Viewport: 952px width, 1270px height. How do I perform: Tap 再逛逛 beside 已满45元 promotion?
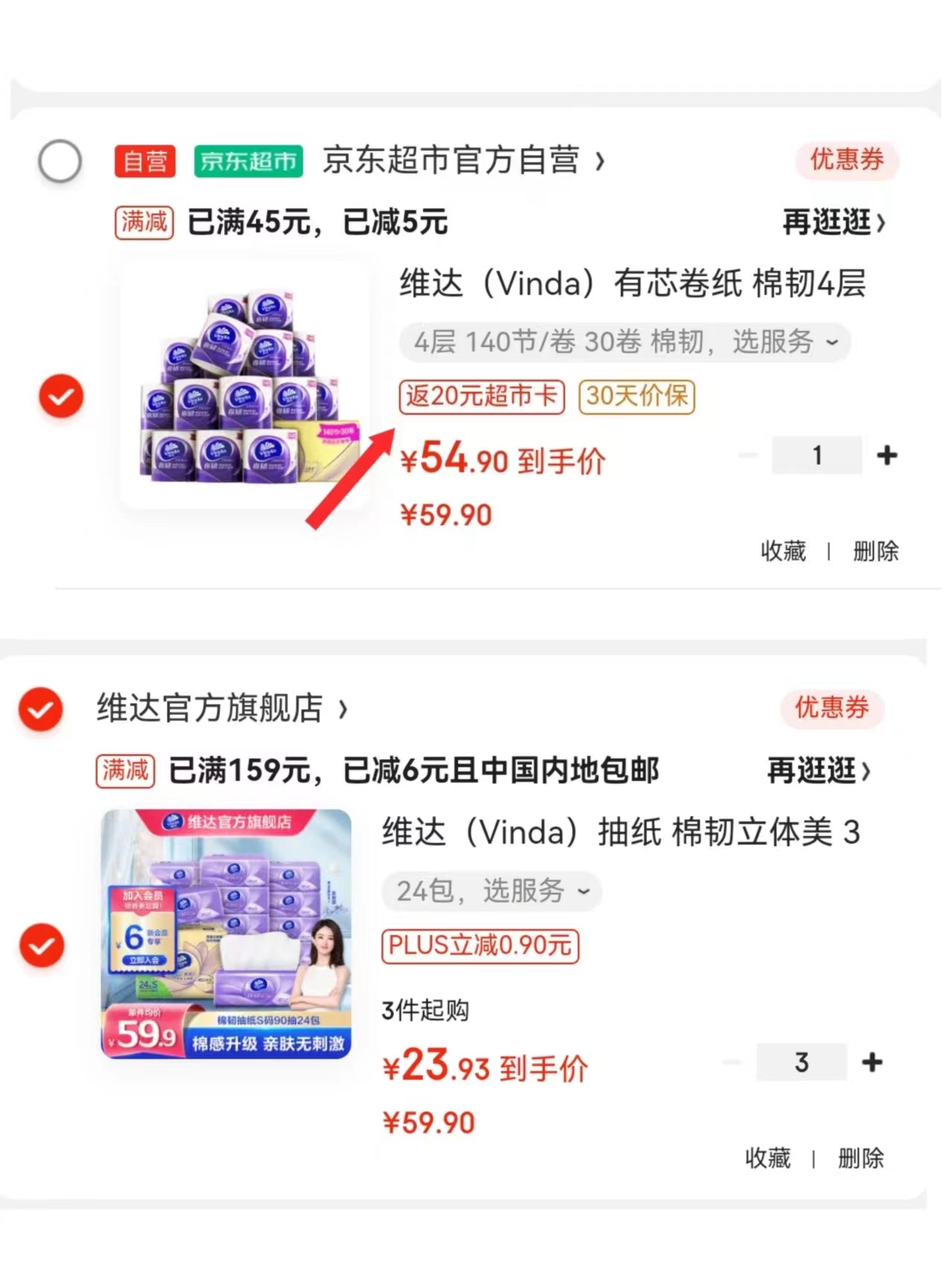(x=833, y=222)
